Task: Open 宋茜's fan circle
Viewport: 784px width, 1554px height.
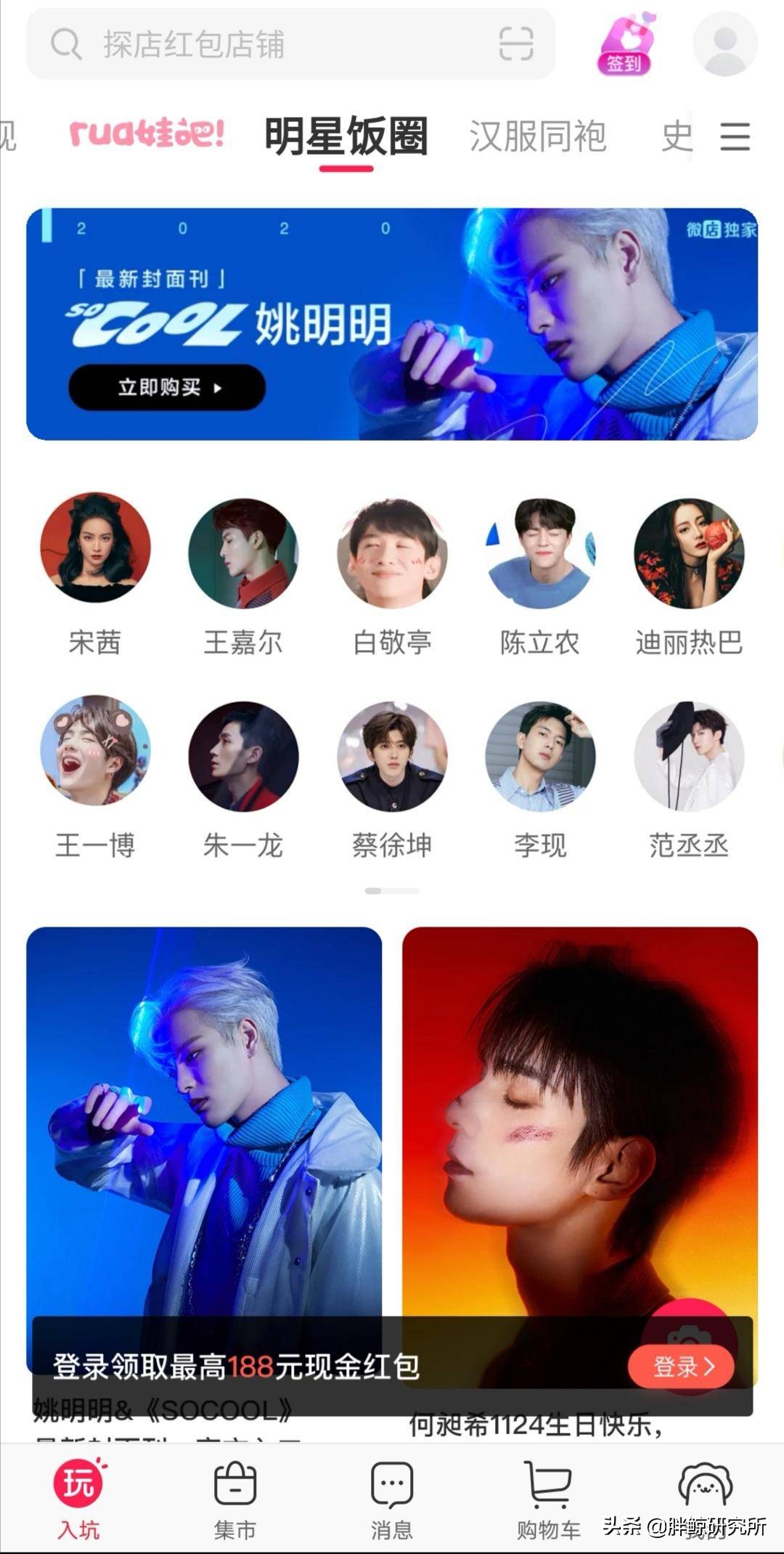Action: point(95,550)
